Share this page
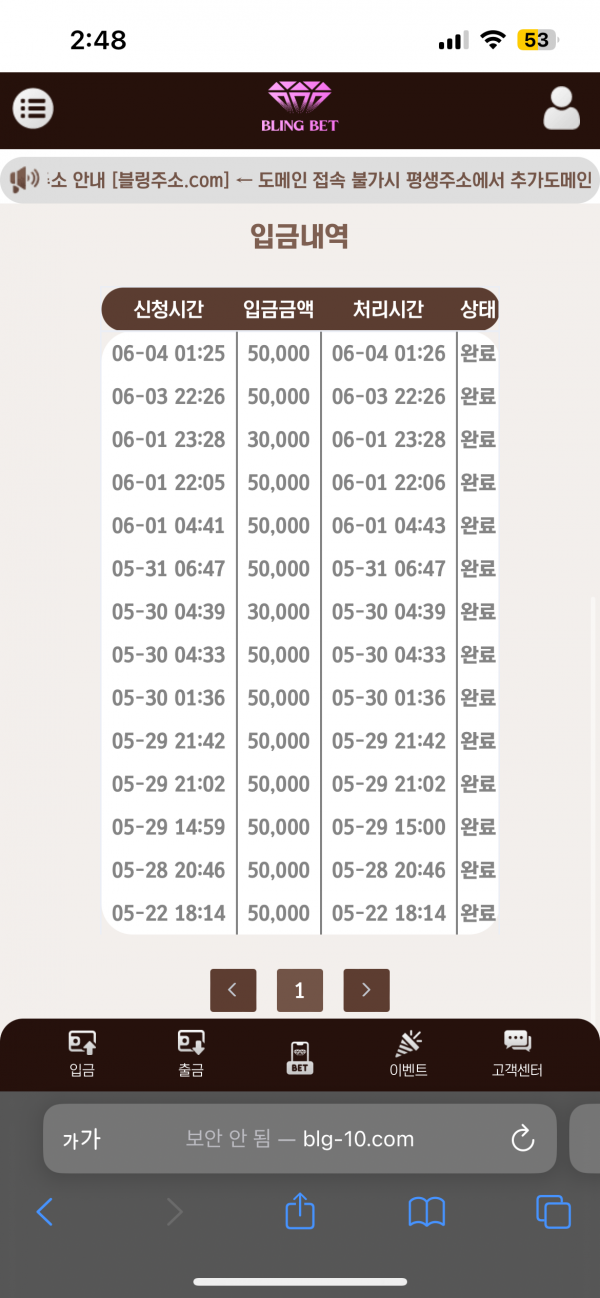The width and height of the screenshot is (600, 1298). (300, 1212)
